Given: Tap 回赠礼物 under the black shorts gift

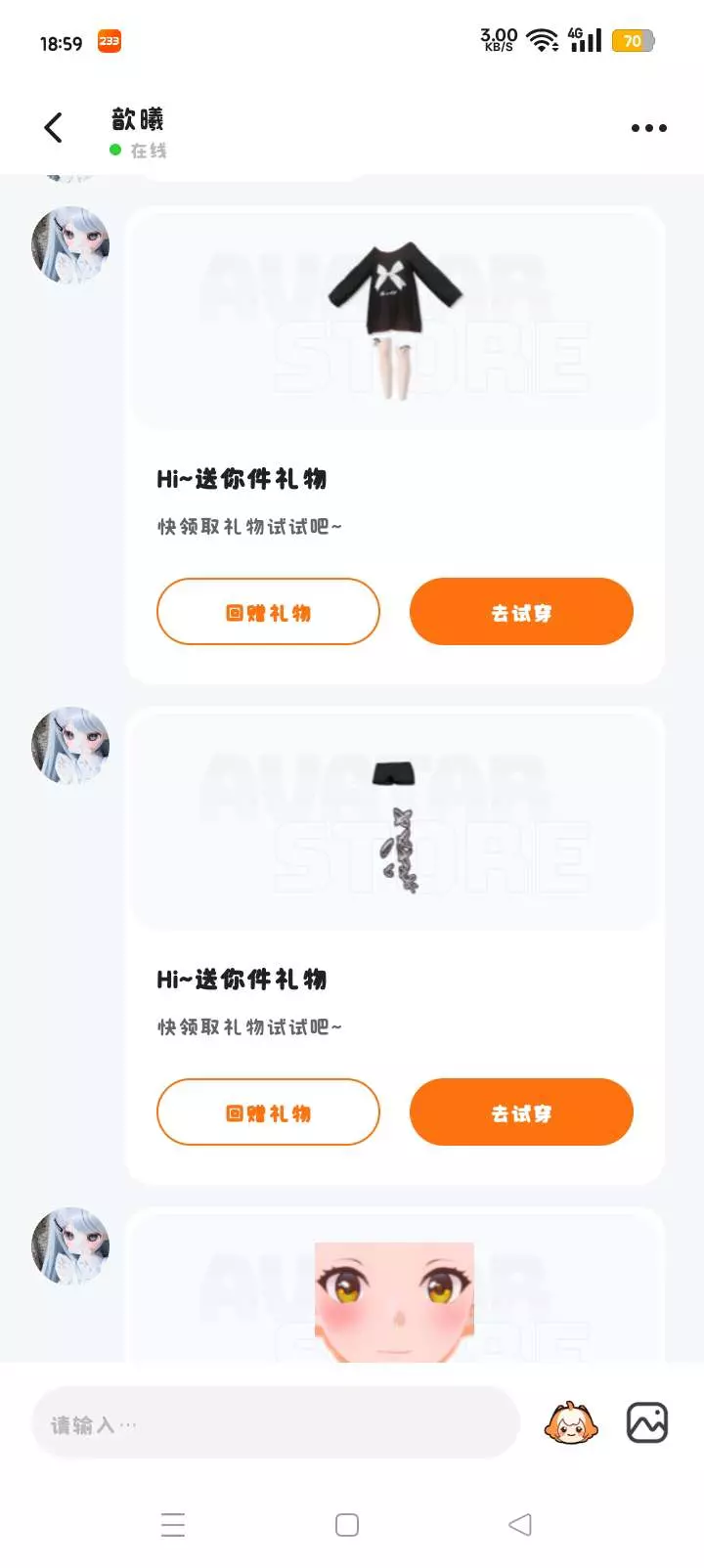Looking at the screenshot, I should tap(268, 1112).
